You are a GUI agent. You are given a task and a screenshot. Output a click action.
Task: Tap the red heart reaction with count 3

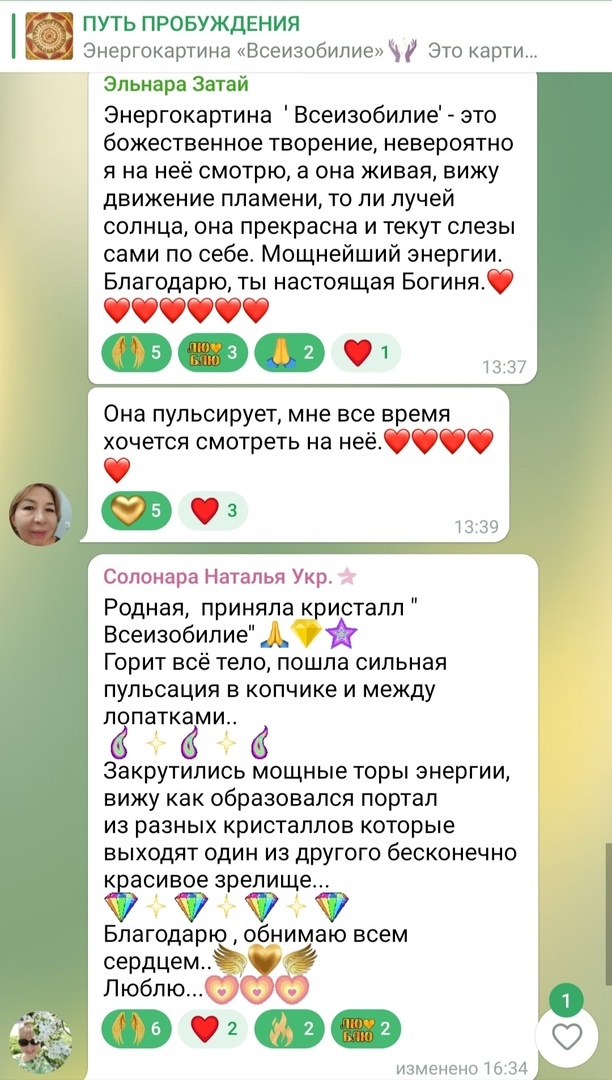[x=213, y=510]
